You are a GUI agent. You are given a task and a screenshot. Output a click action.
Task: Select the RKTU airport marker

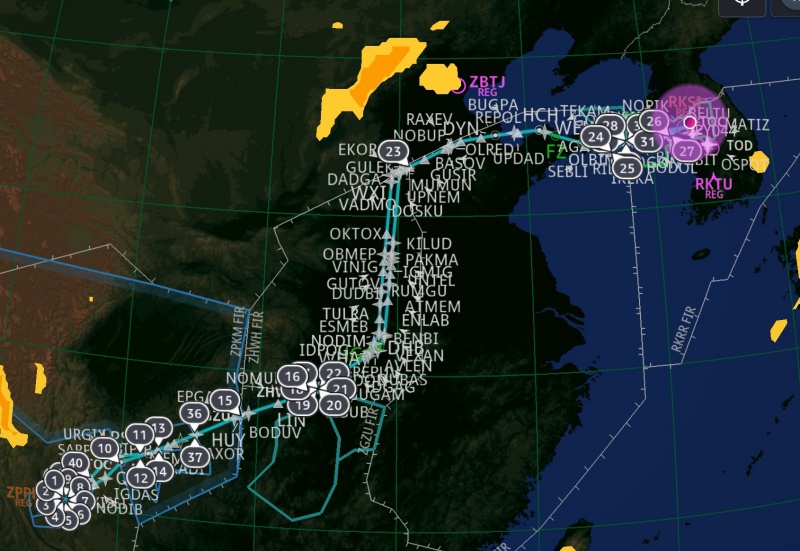click(713, 178)
